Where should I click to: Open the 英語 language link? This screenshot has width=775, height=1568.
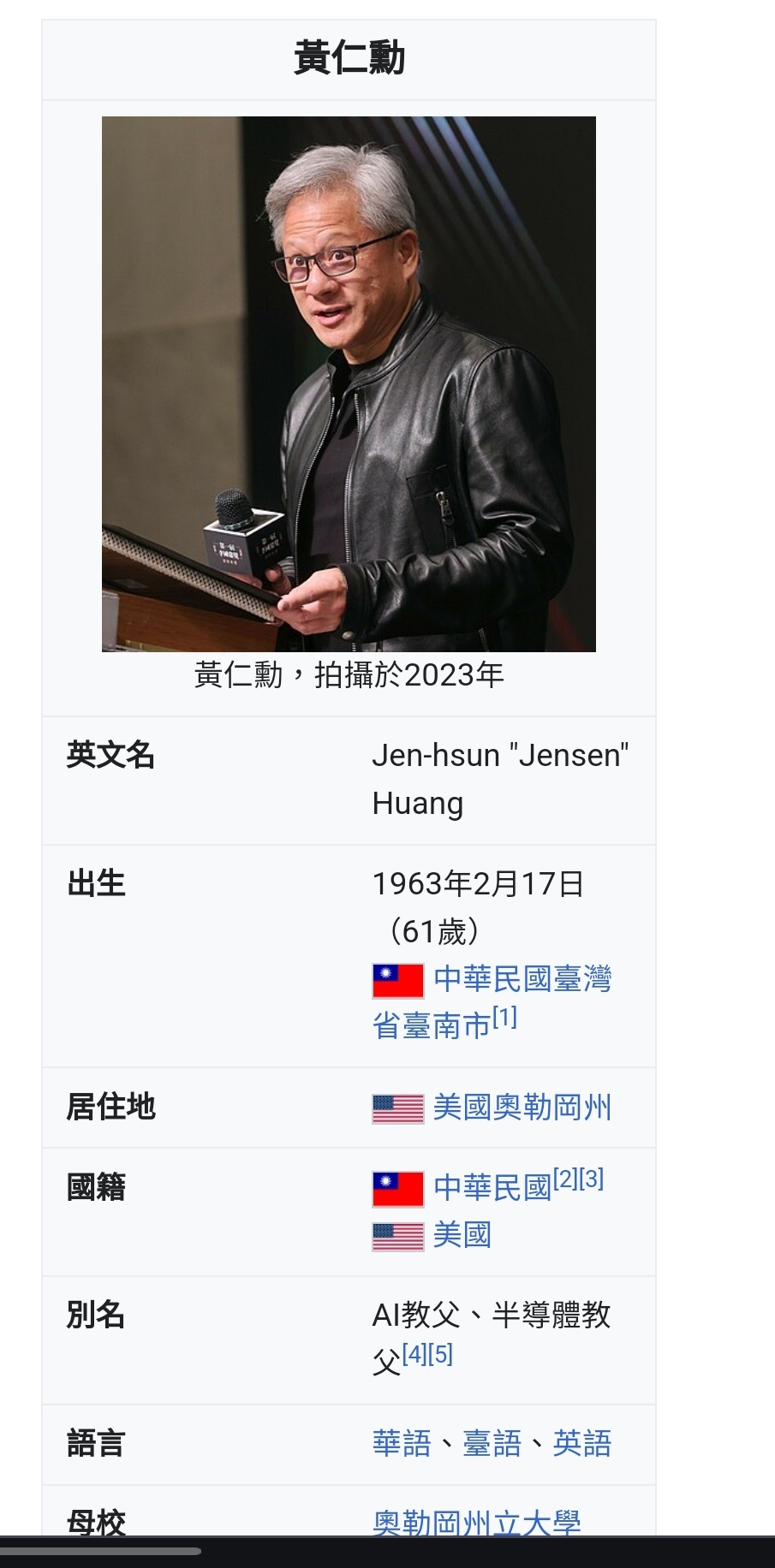(x=581, y=1444)
